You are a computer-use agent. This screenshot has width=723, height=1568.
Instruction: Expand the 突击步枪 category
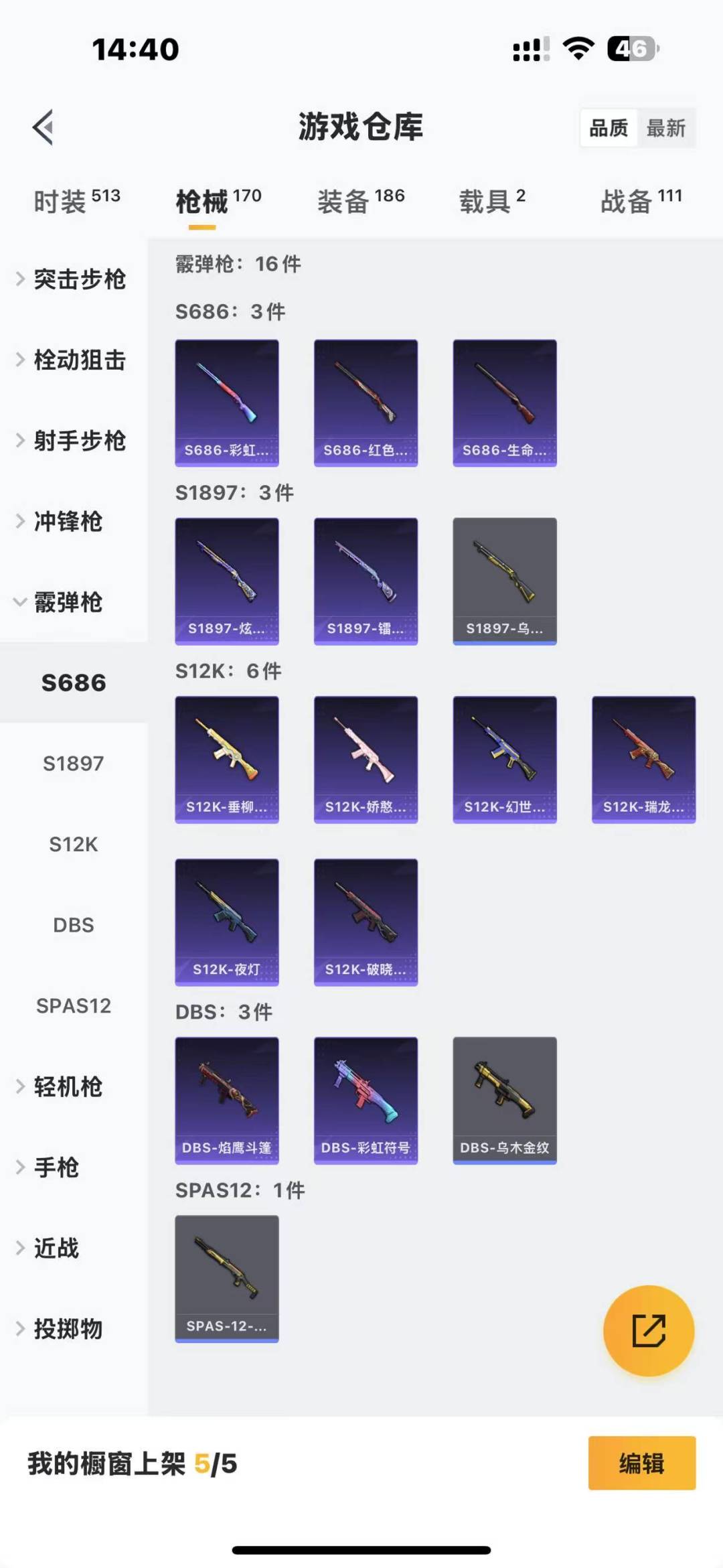[72, 279]
